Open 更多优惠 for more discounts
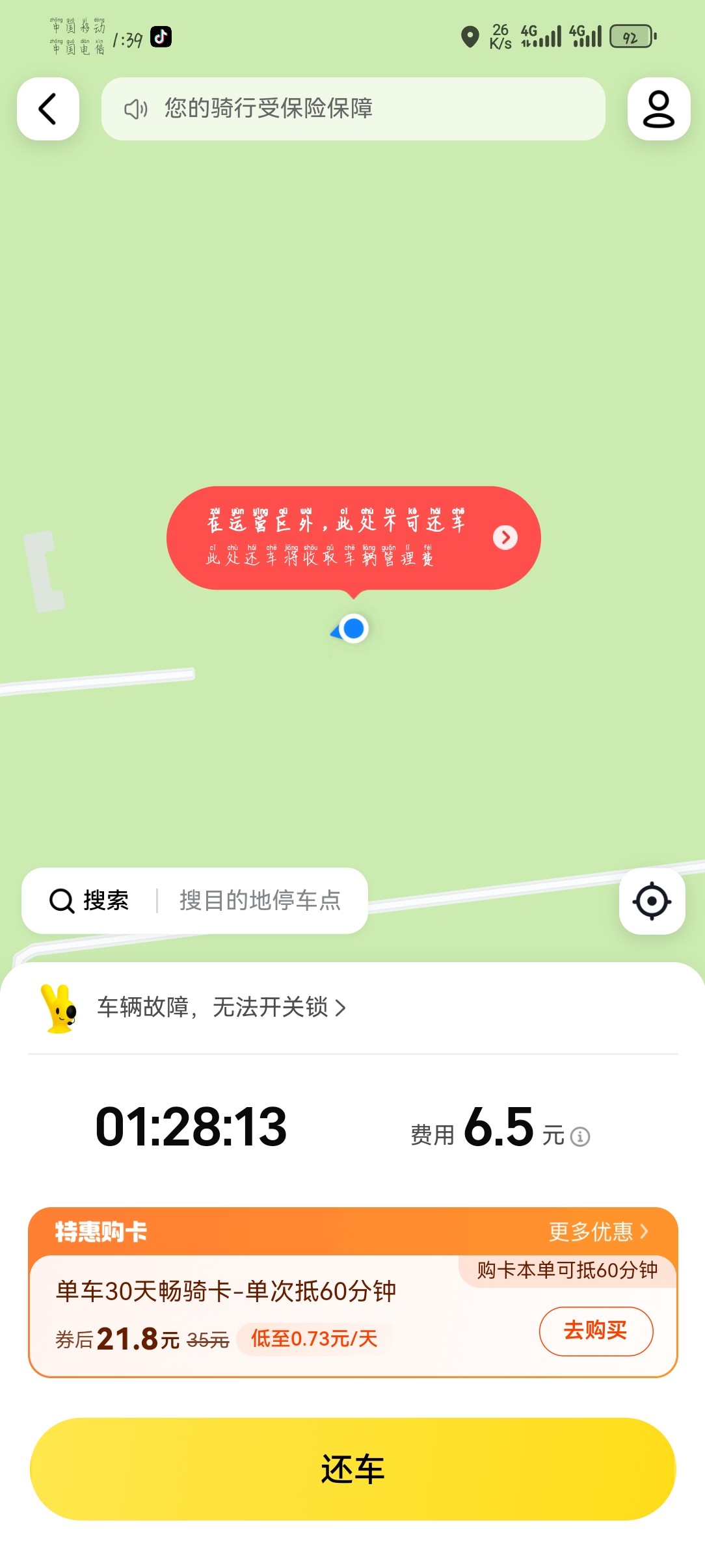This screenshot has height=1568, width=705. coord(598,1231)
